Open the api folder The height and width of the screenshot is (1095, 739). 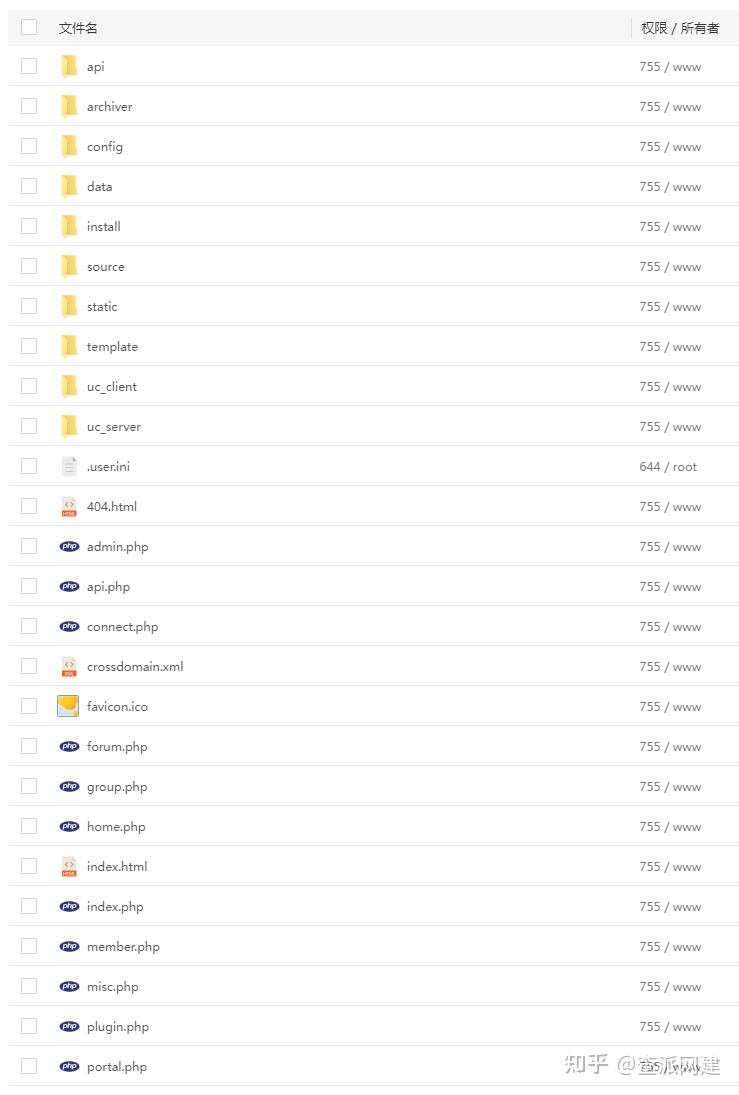95,67
